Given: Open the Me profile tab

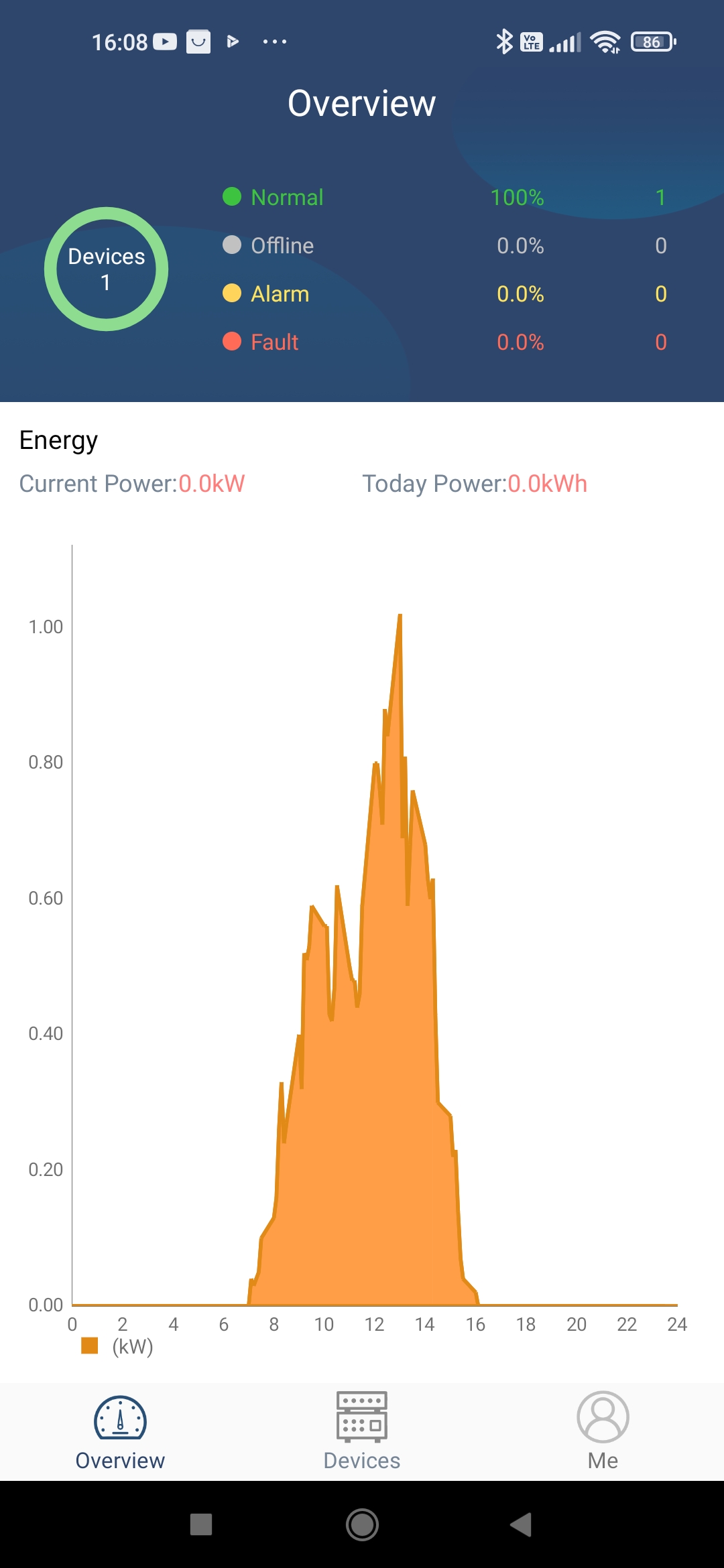Looking at the screenshot, I should click(x=603, y=1431).
